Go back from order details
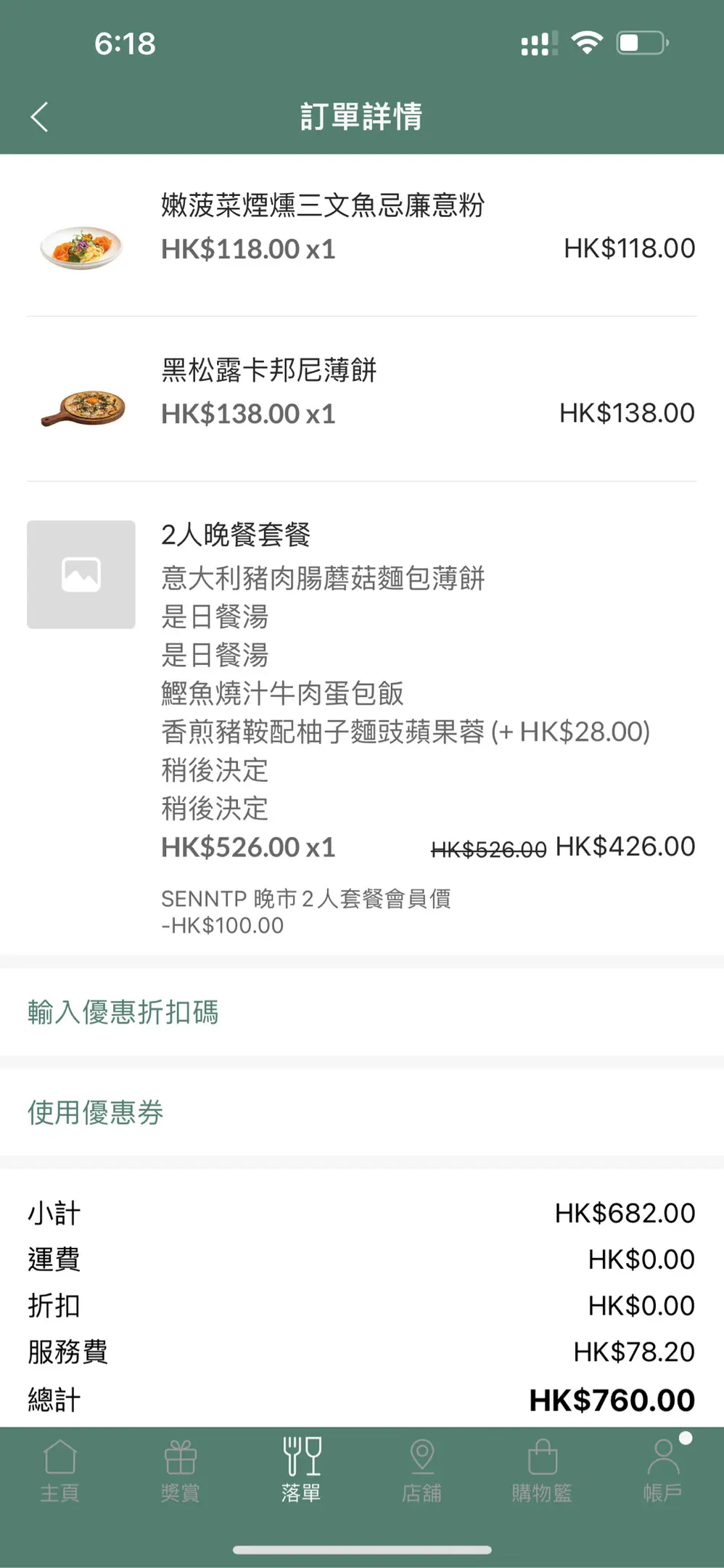The width and height of the screenshot is (724, 1568). tap(40, 117)
